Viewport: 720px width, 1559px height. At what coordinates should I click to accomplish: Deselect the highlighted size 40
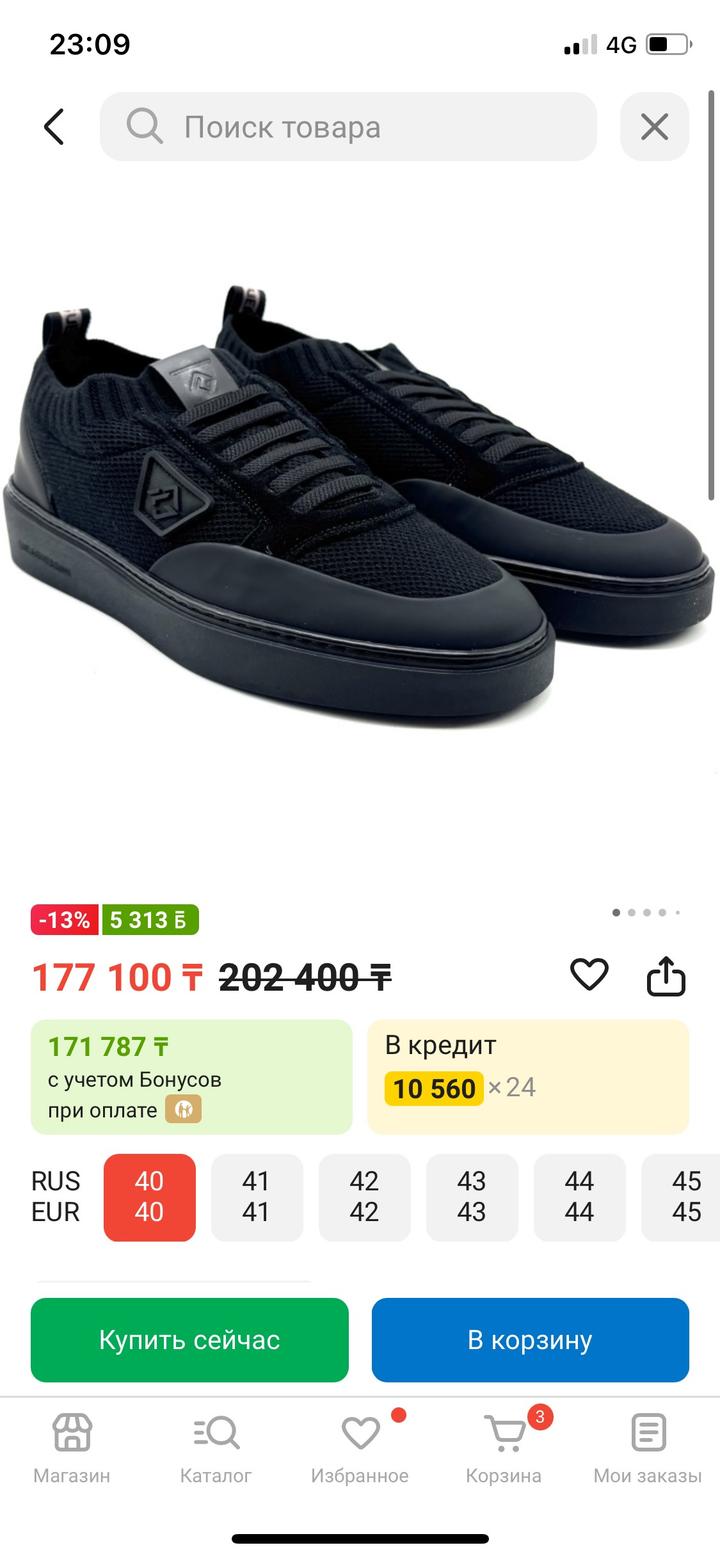[149, 1197]
